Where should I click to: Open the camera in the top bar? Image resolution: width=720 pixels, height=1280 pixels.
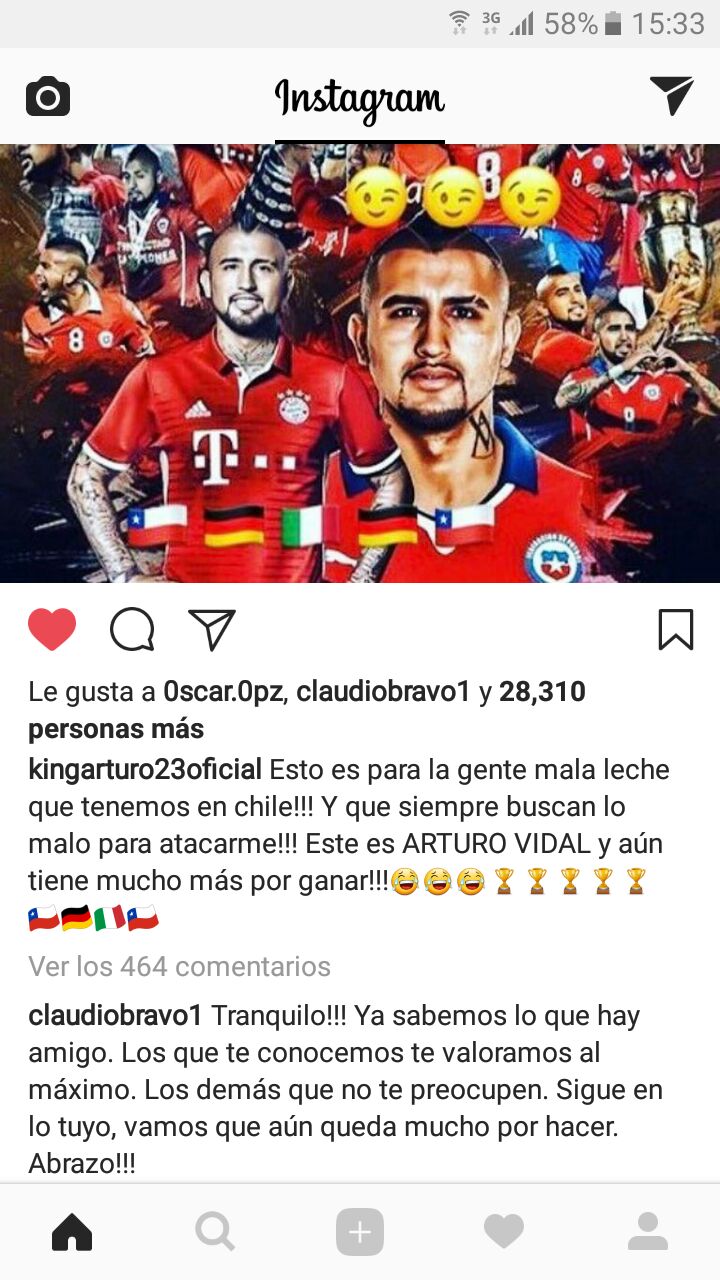tap(48, 97)
